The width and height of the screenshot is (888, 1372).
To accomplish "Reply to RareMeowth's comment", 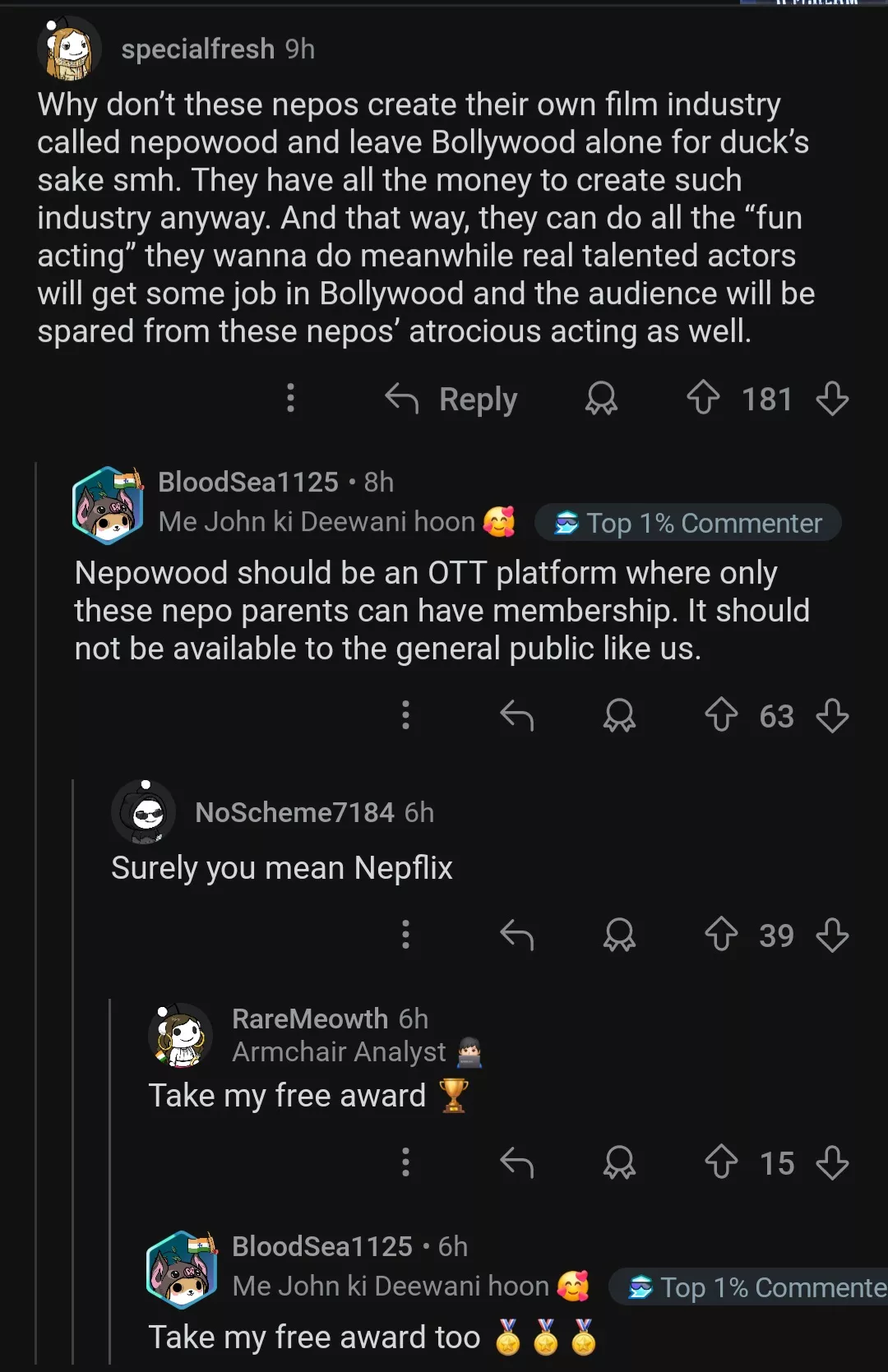I will pyautogui.click(x=517, y=1162).
